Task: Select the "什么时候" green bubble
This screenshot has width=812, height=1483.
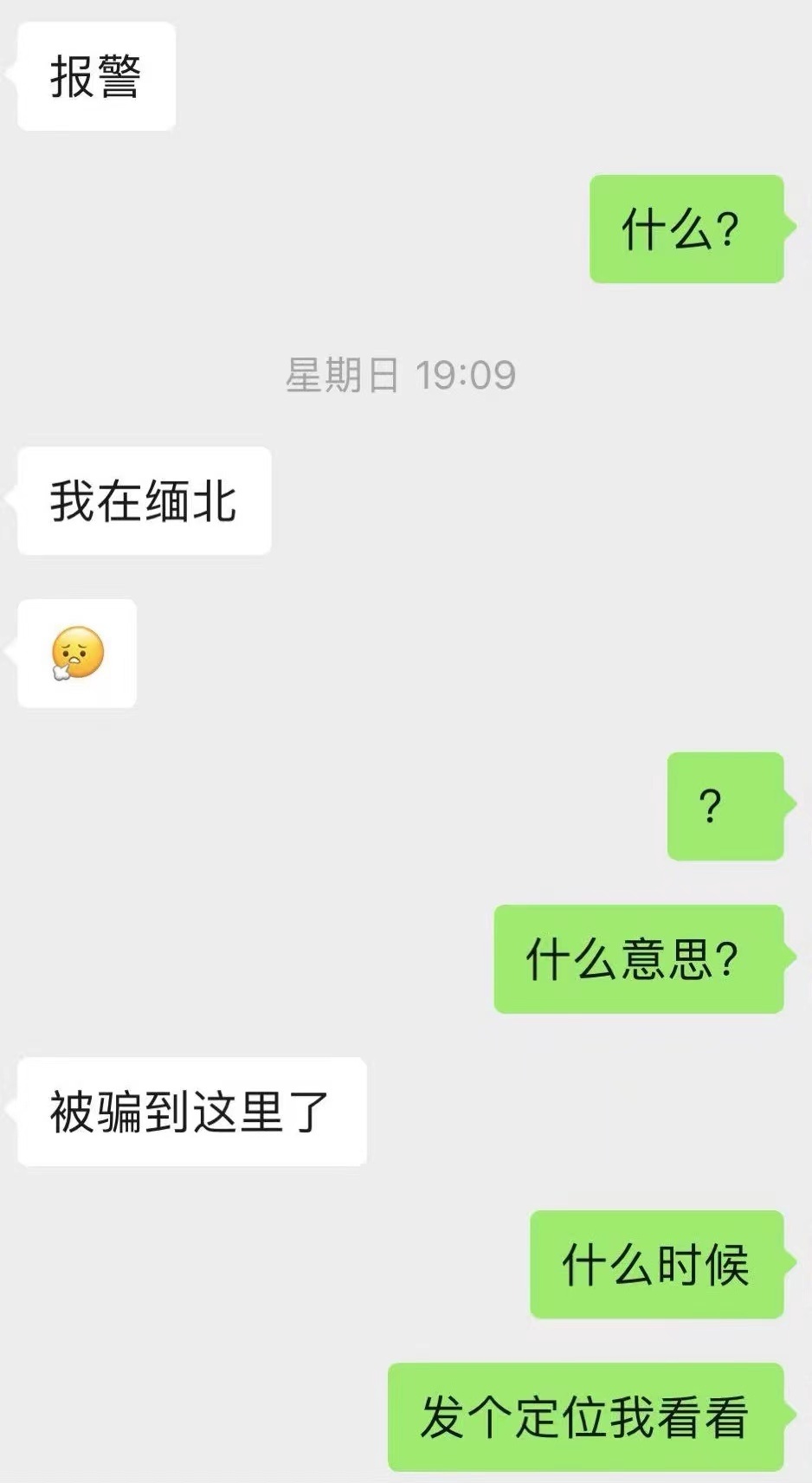Action: point(657,1266)
